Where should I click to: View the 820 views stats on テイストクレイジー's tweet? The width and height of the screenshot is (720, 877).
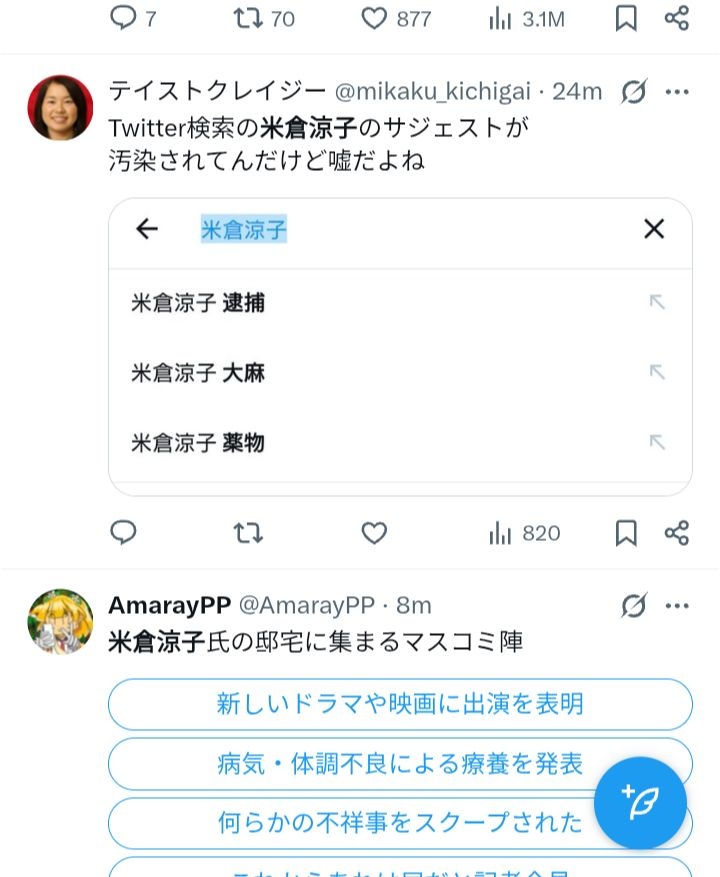tap(524, 533)
